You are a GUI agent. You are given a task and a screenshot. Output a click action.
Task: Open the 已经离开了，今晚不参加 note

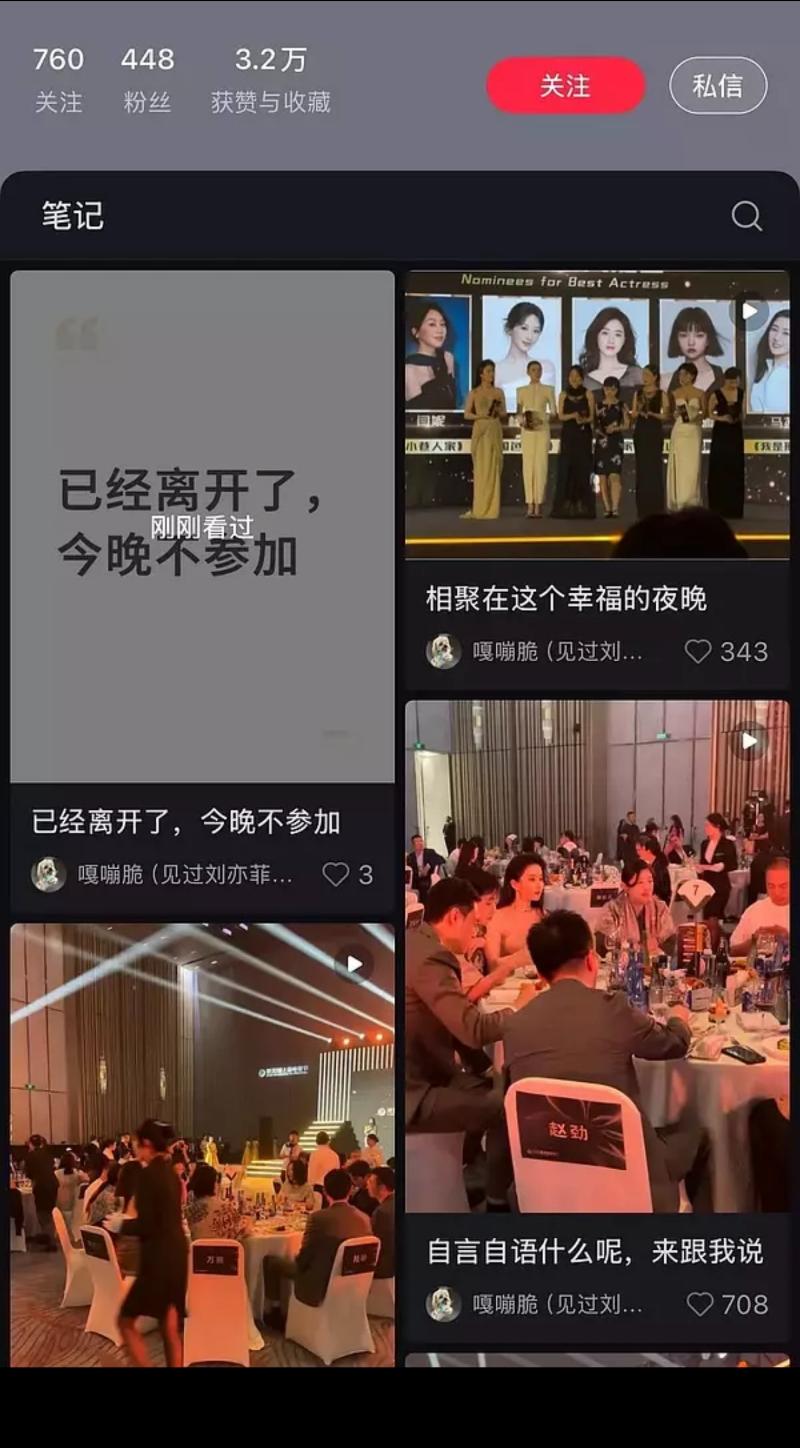tap(202, 526)
